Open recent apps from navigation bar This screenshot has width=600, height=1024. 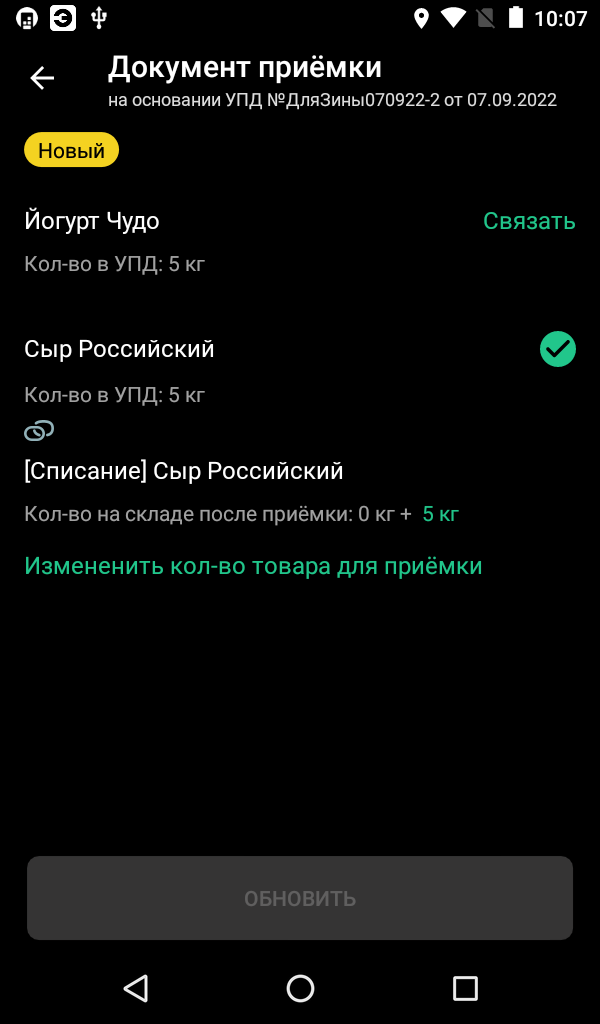(x=465, y=989)
